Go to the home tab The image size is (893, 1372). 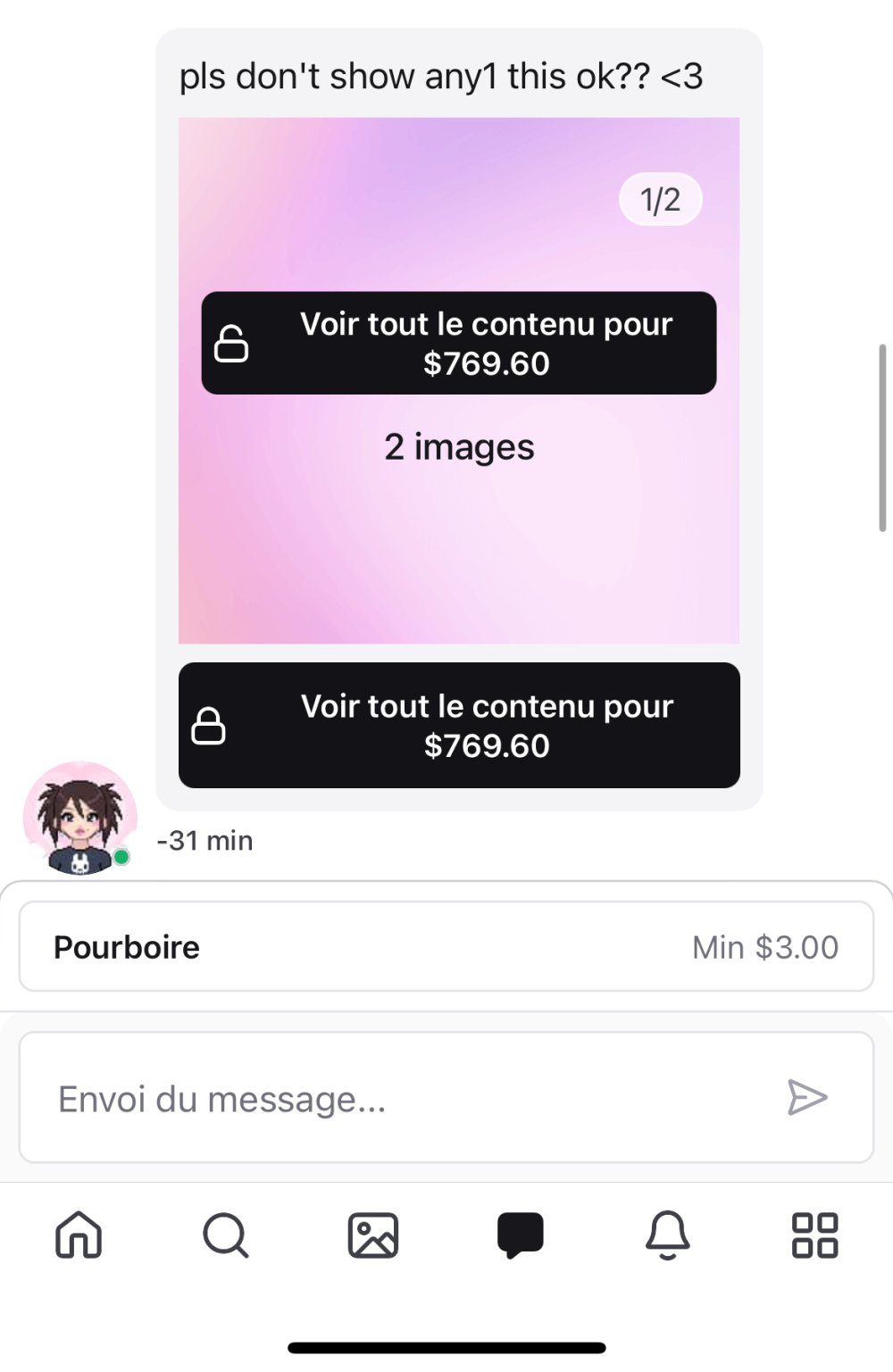point(79,1235)
